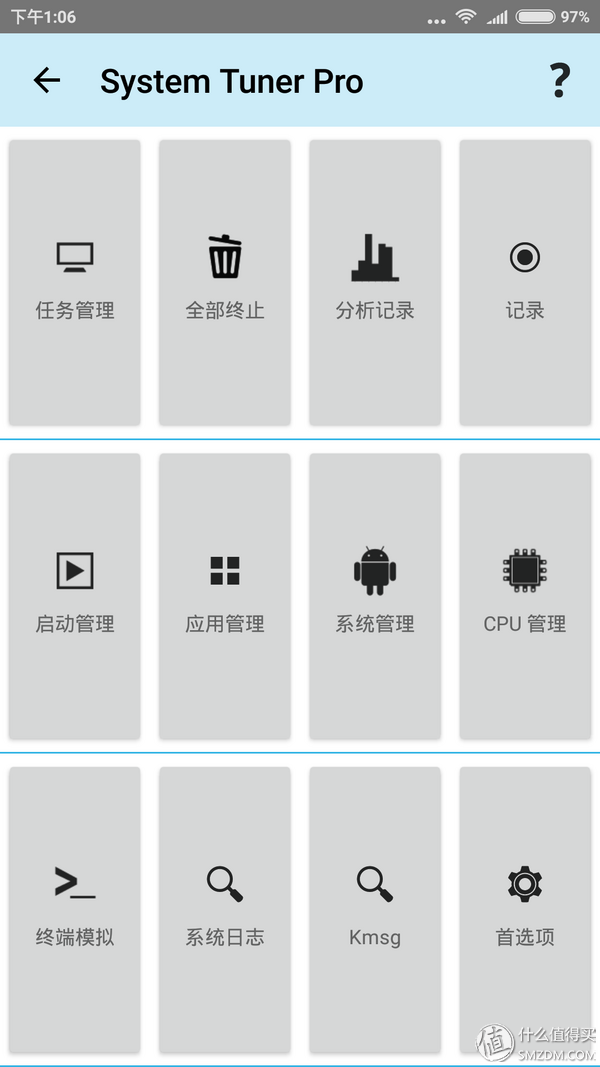View 系统日志 system log

[x=225, y=908]
